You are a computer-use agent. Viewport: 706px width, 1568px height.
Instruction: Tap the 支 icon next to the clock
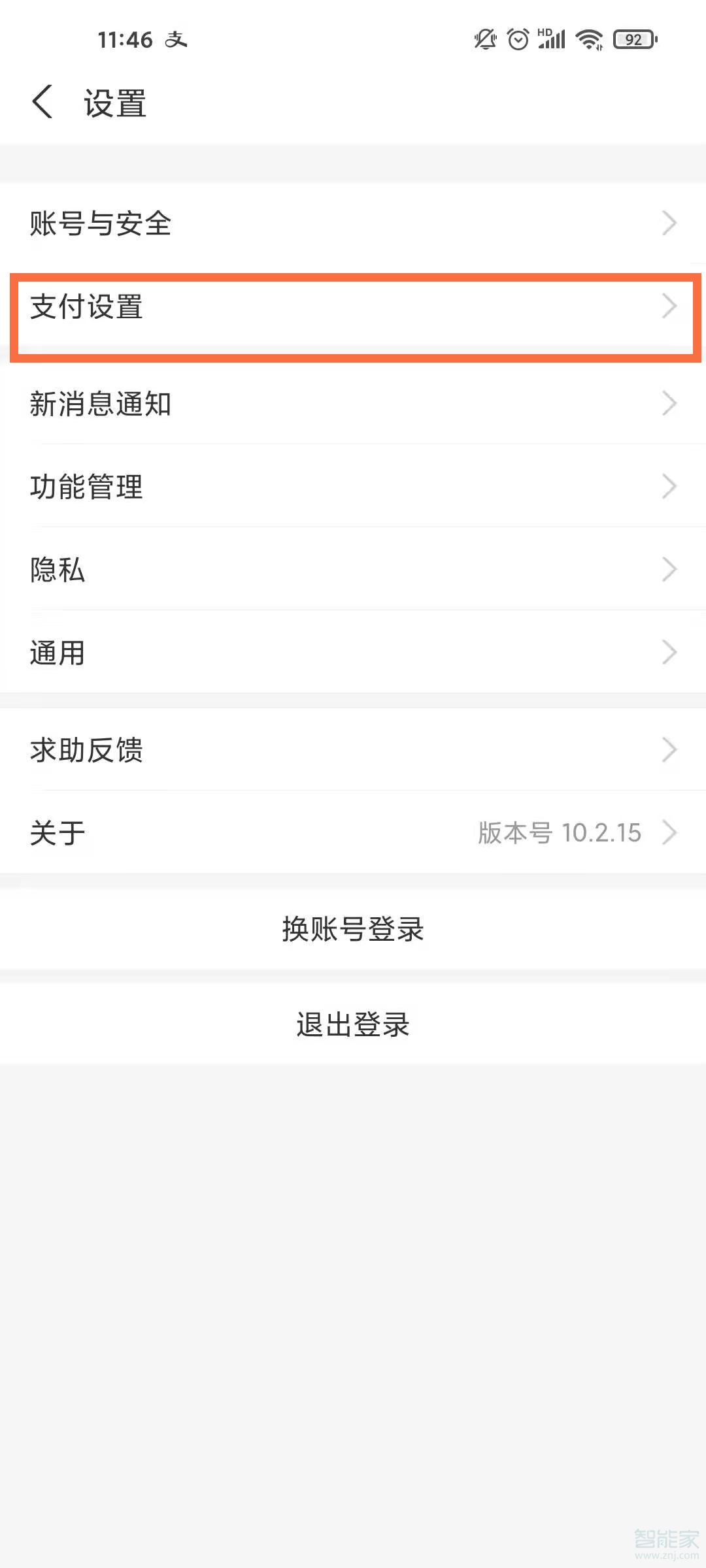pyautogui.click(x=175, y=41)
